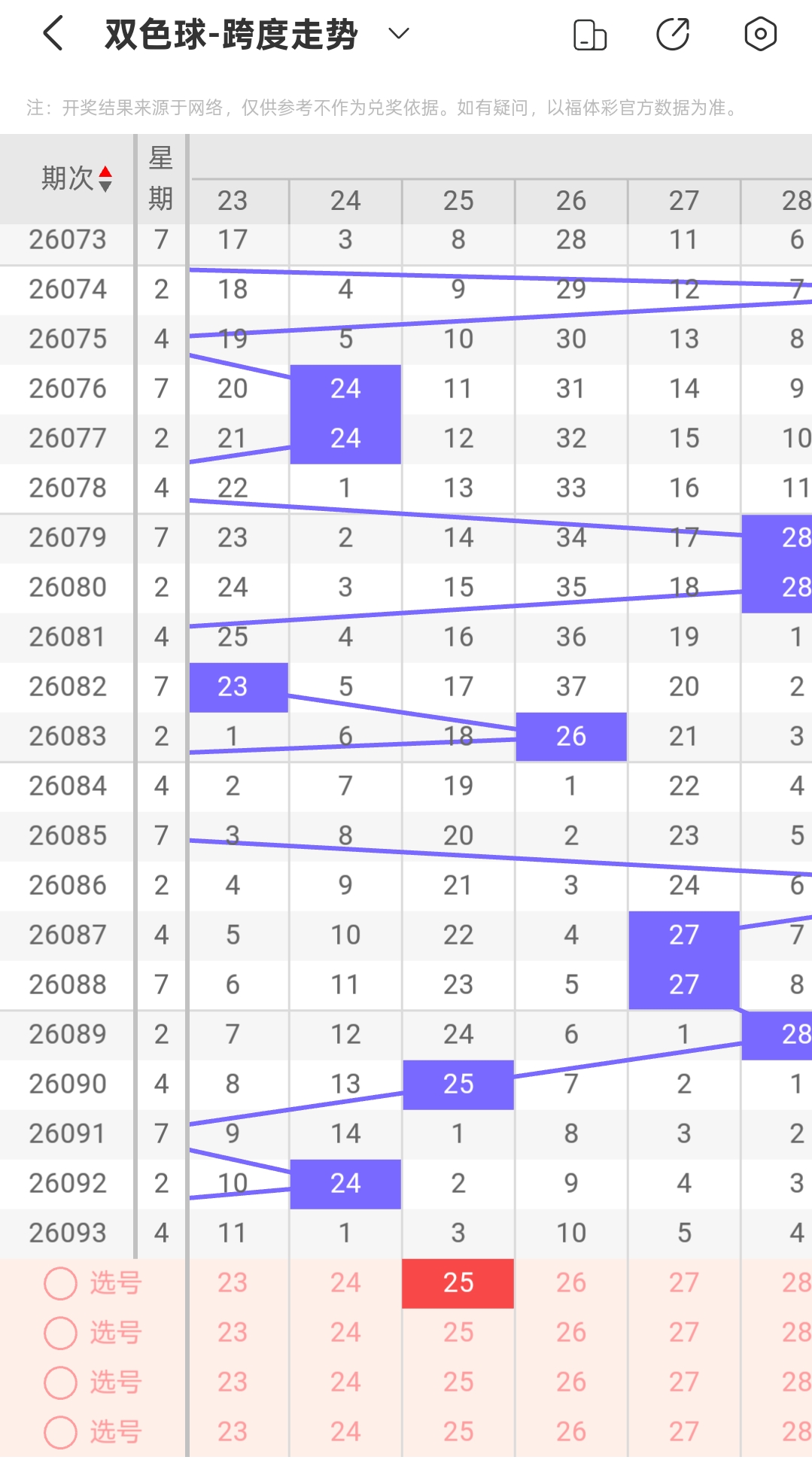The width and height of the screenshot is (812, 1460).
Task: Tap the screen rotate icon in the header
Action: (589, 35)
